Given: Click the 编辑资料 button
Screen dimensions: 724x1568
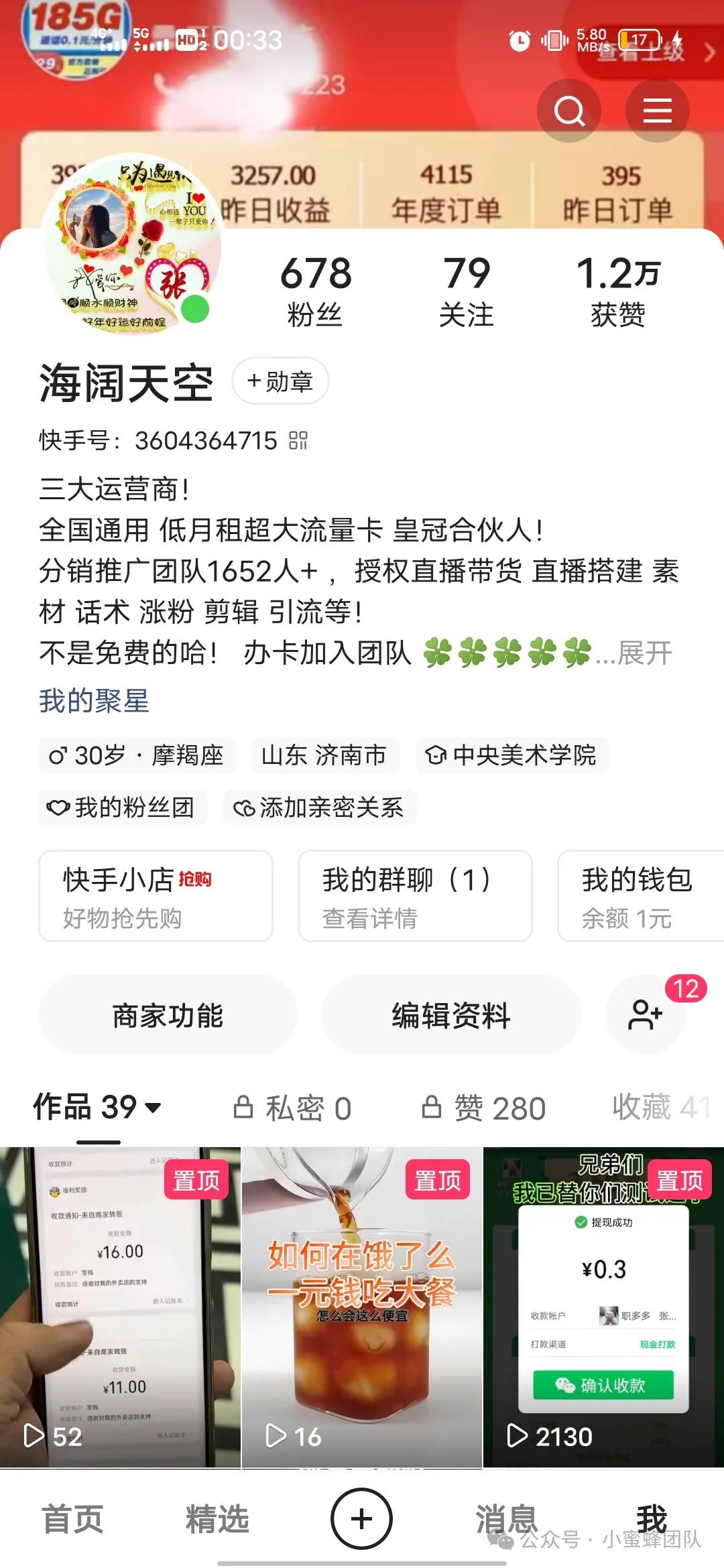Looking at the screenshot, I should [450, 1017].
